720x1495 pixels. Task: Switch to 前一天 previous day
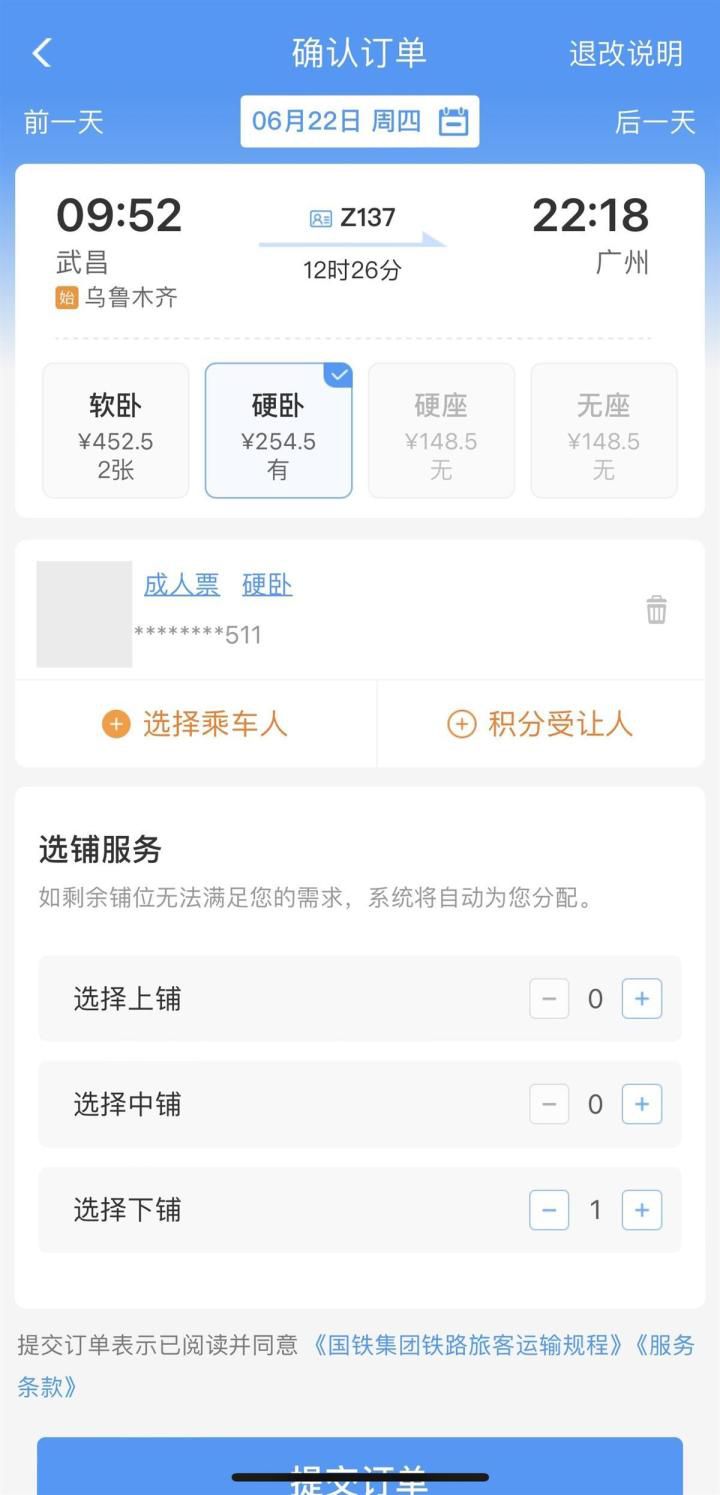click(x=64, y=122)
